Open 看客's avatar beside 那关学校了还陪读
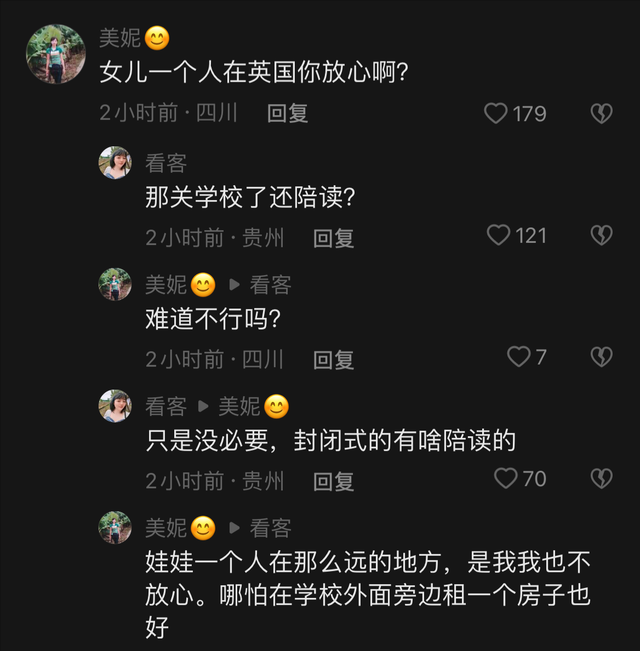This screenshot has height=651, width=640. coord(115,163)
